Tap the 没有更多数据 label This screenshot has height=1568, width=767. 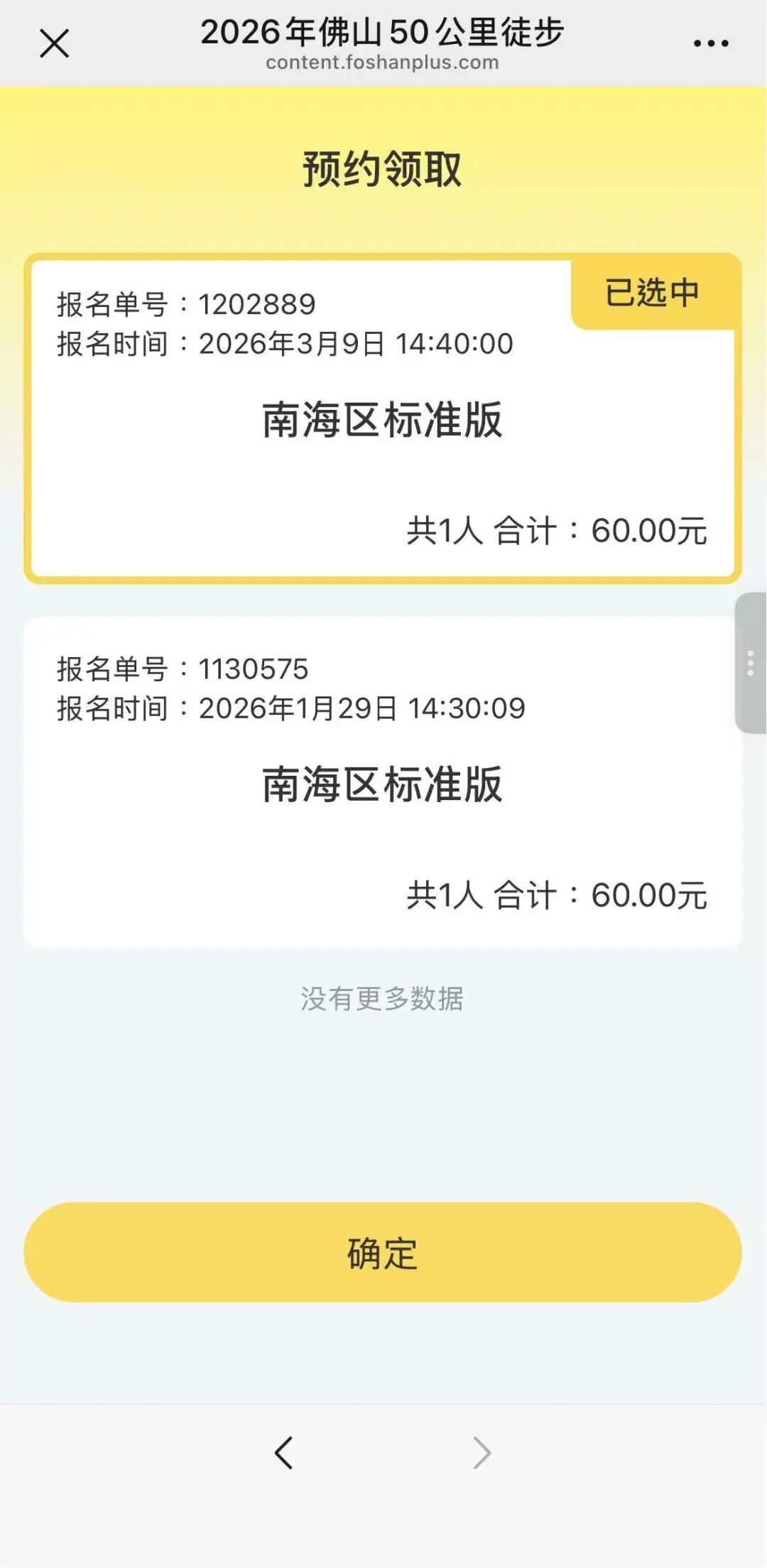pos(382,998)
